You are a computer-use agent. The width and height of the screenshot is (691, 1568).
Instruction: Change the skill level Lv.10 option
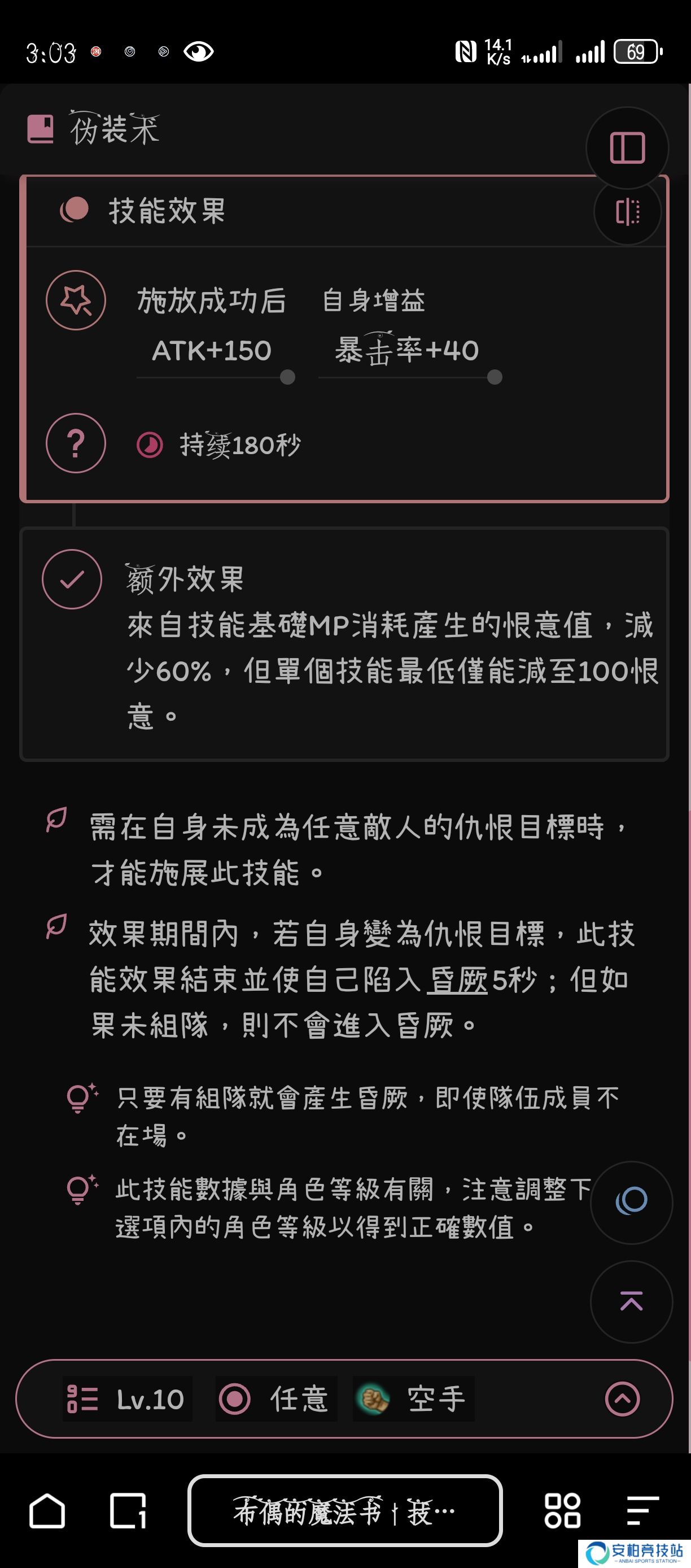click(127, 1399)
